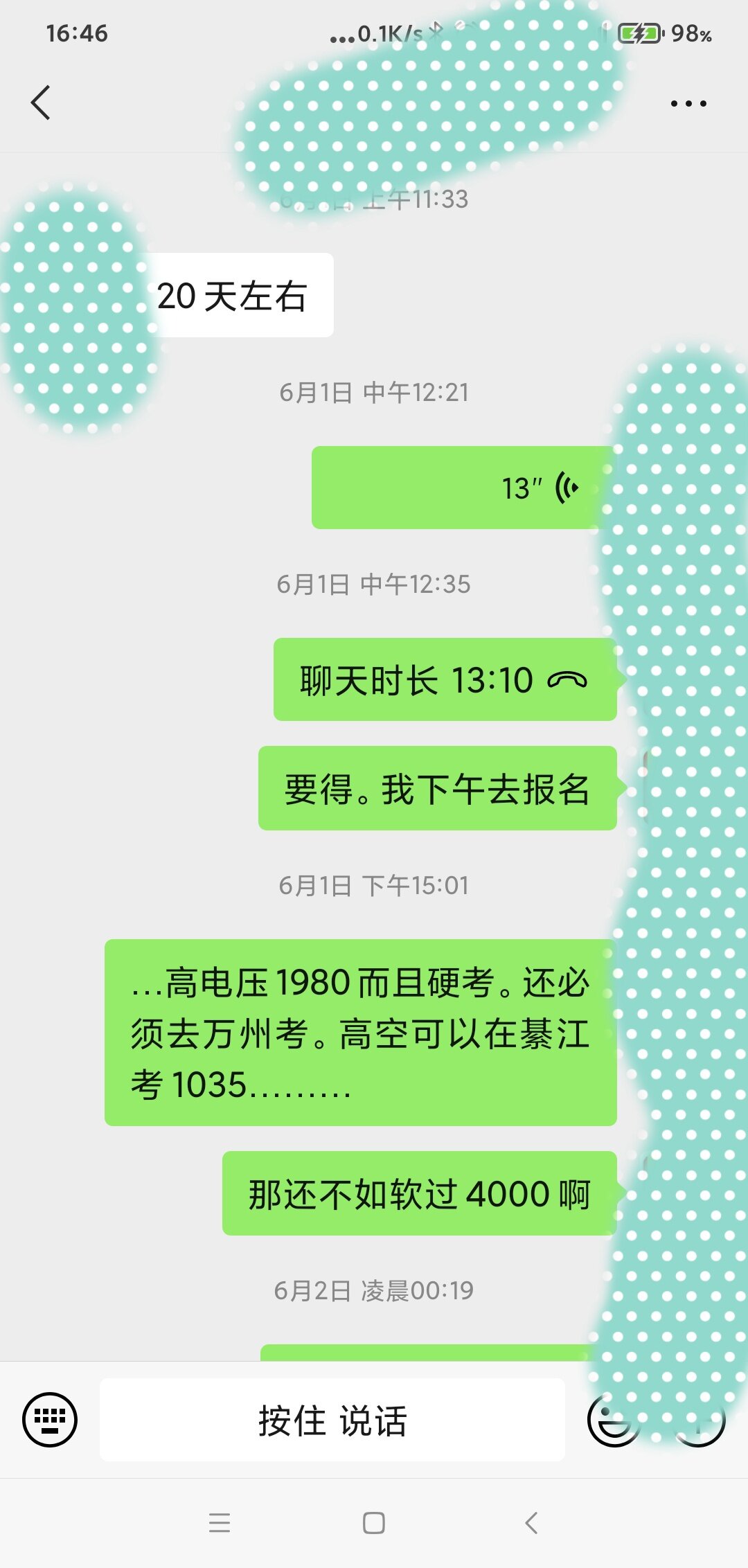
Task: Tap the 按住 说话 voice button
Action: [332, 1420]
